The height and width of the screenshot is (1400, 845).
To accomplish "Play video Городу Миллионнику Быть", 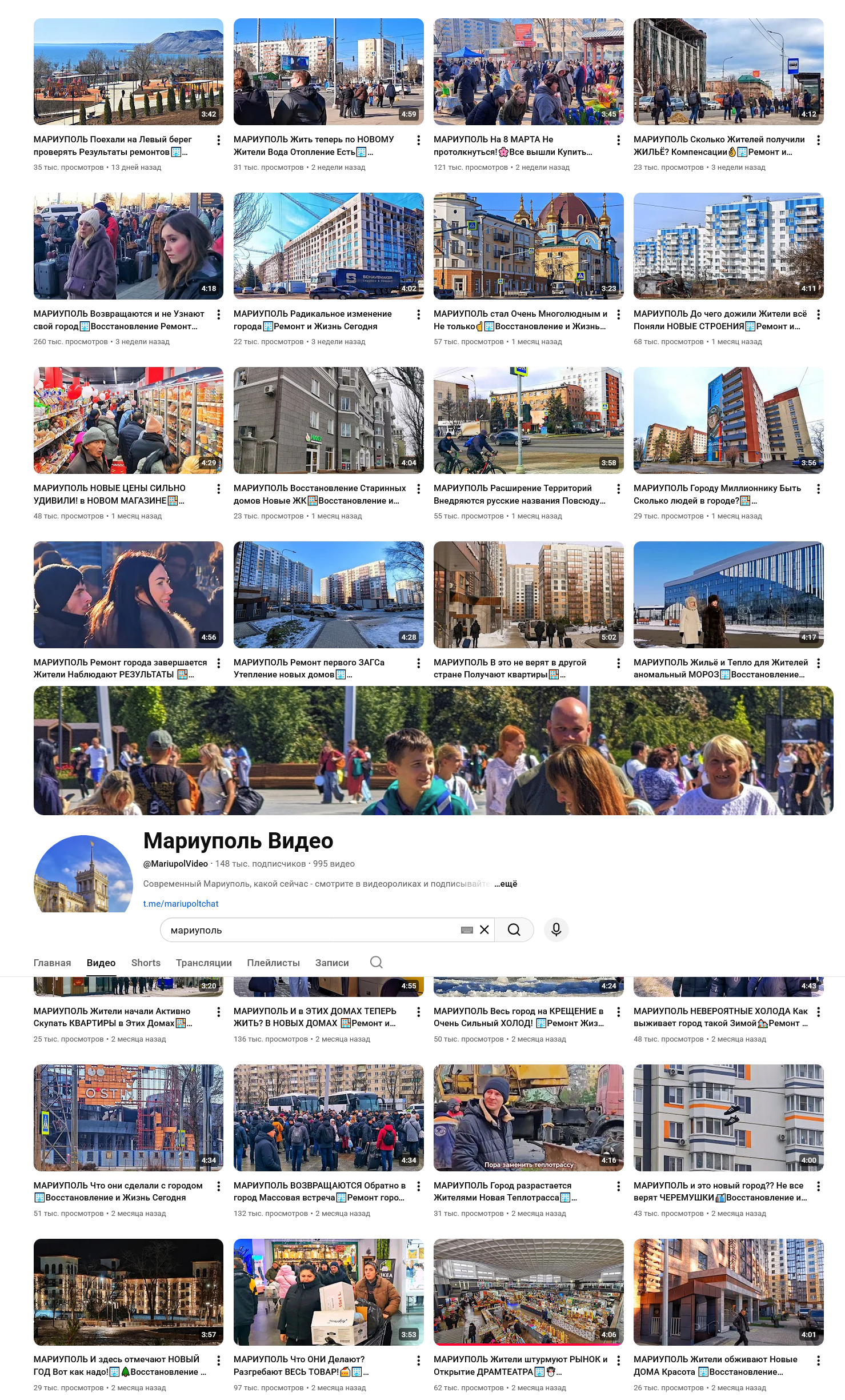I will click(x=728, y=420).
